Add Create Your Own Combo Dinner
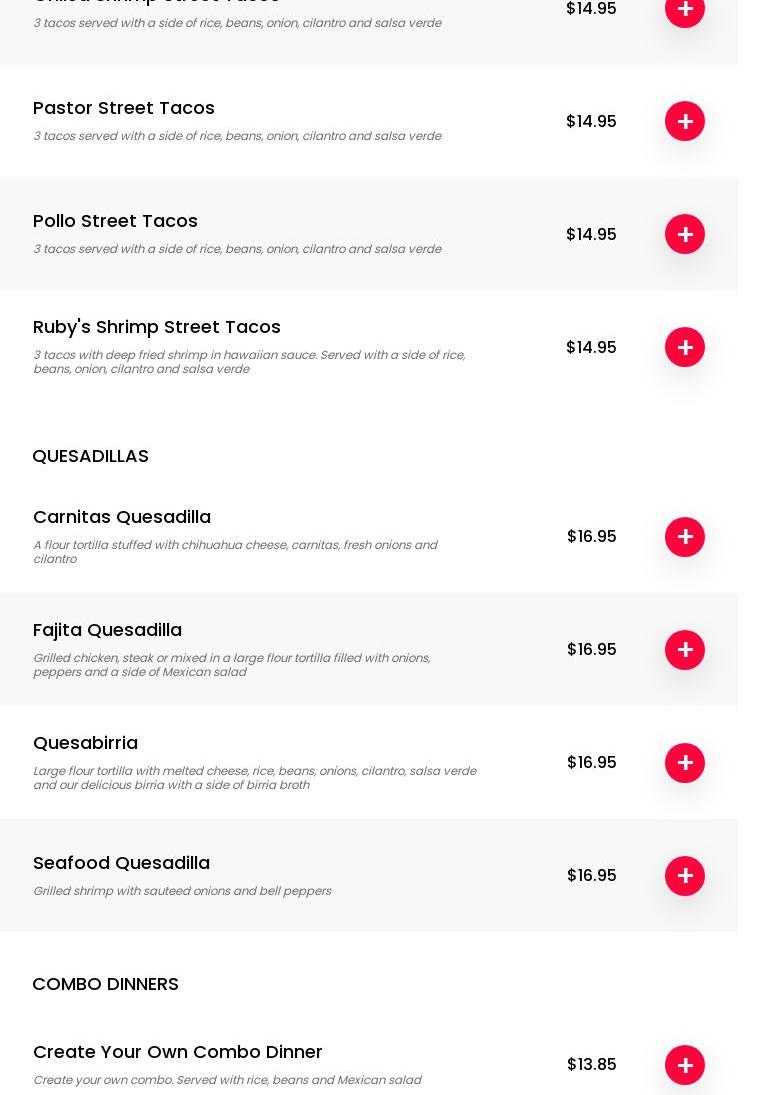The image size is (770, 1095). tap(685, 1065)
